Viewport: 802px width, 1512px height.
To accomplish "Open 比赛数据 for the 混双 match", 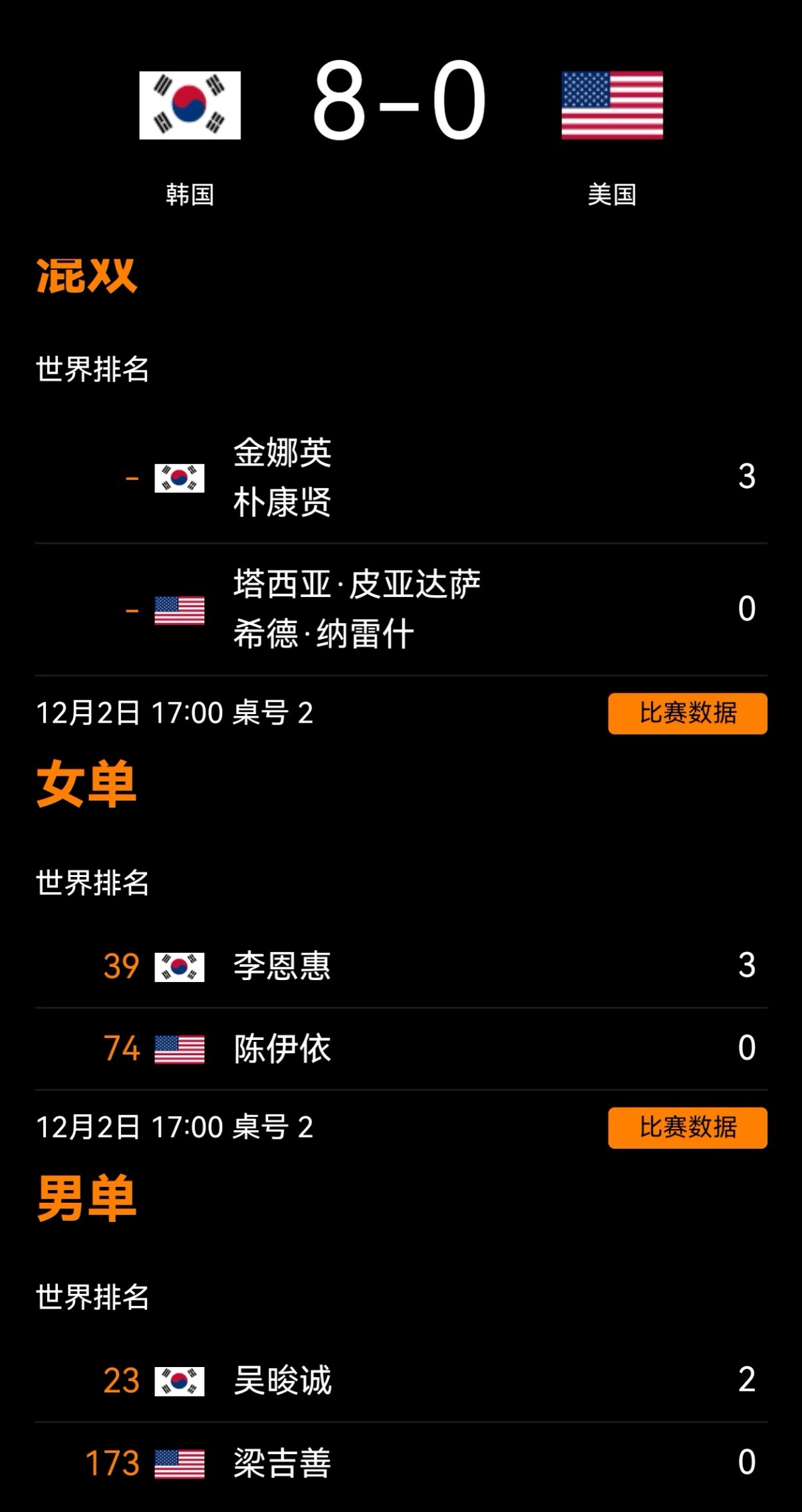I will coord(687,713).
